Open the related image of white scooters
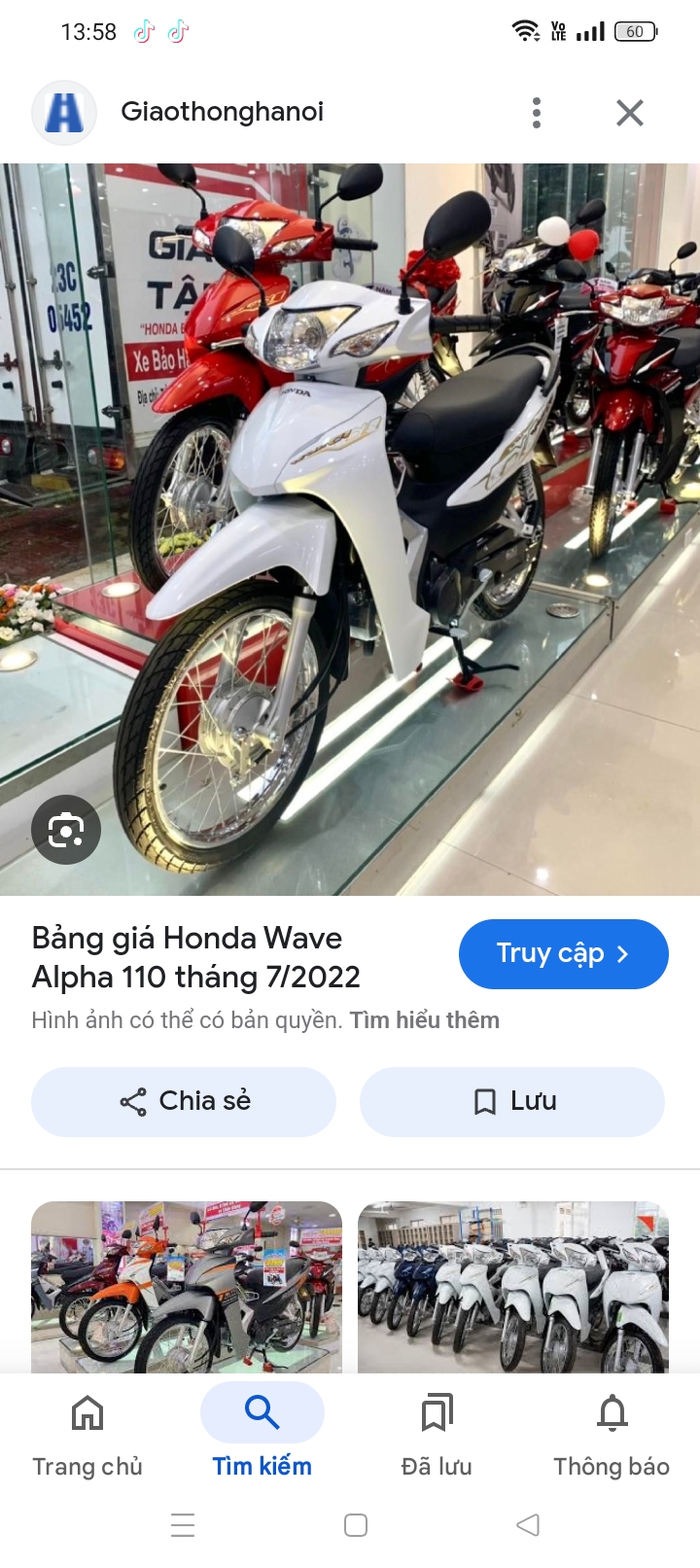The height and width of the screenshot is (1568, 700). (x=513, y=1286)
